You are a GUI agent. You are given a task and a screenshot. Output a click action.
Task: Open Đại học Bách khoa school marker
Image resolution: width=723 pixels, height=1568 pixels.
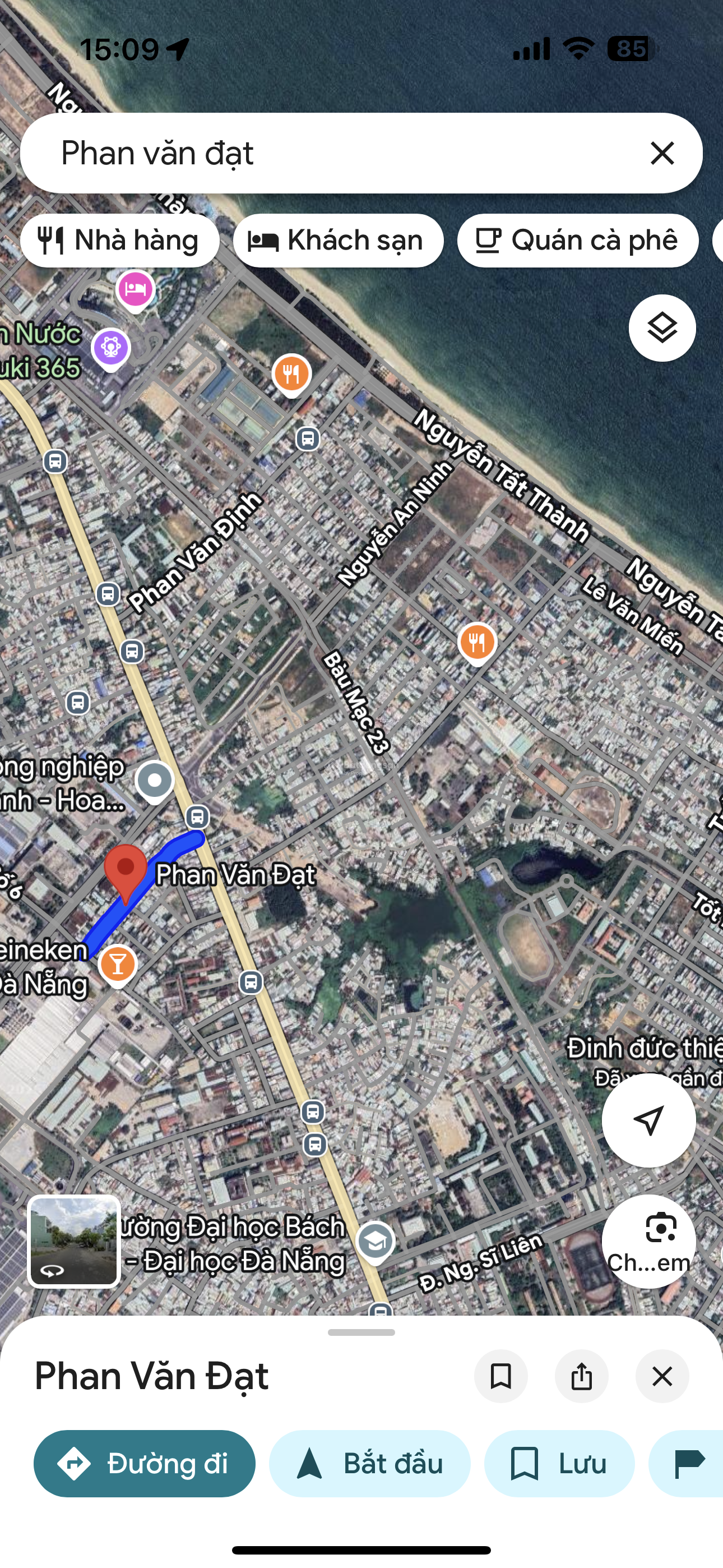click(x=375, y=1240)
